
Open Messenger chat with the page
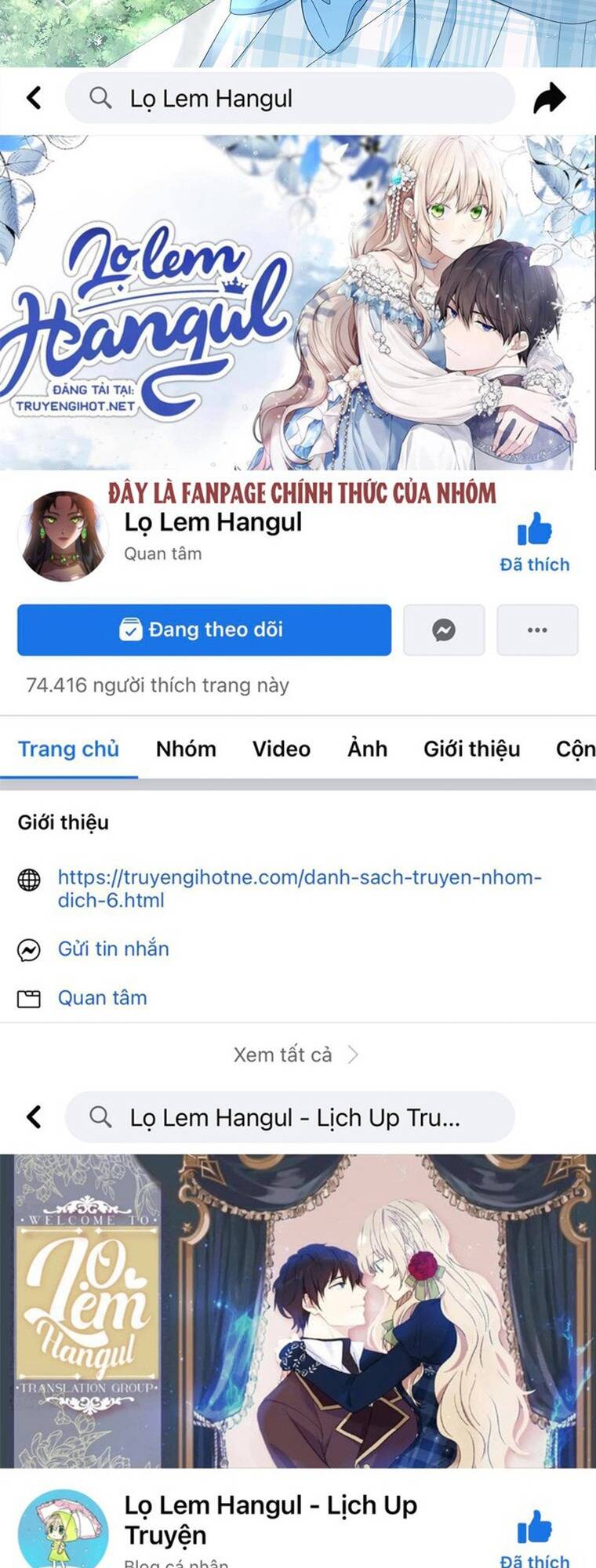coord(444,630)
